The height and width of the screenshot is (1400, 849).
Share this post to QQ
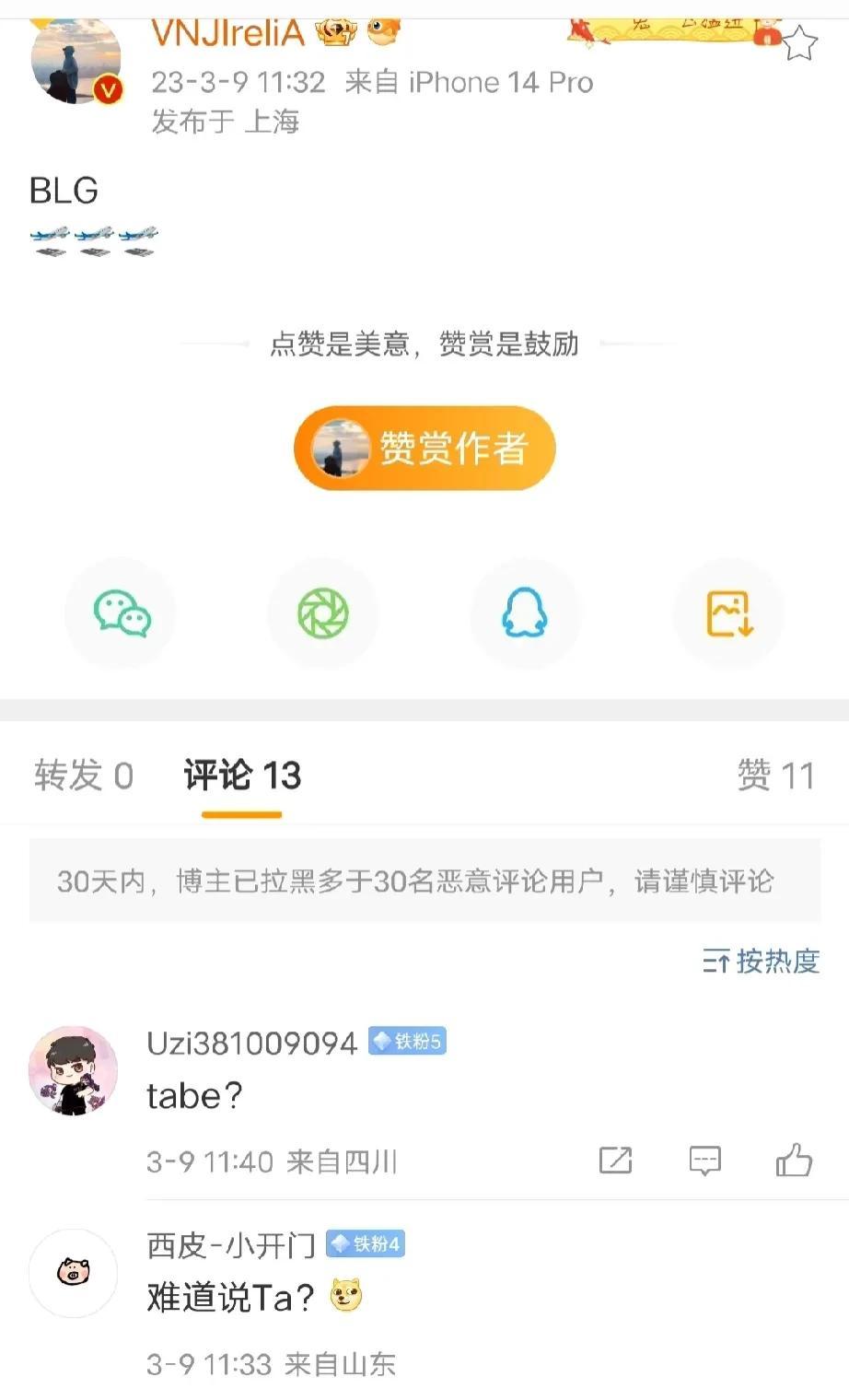pos(525,613)
